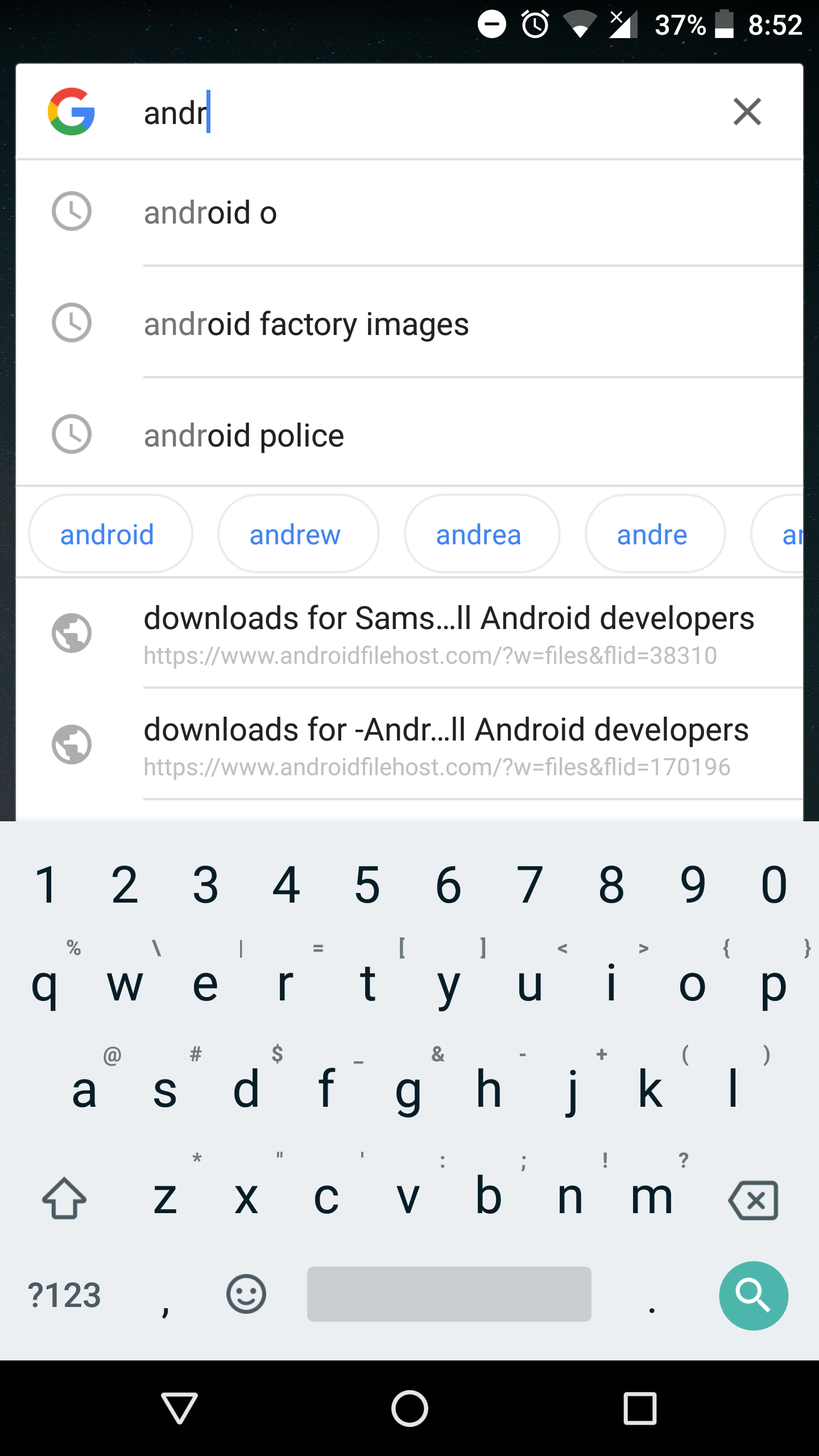Image resolution: width=819 pixels, height=1456 pixels.
Task: Tap the teal search button
Action: click(x=754, y=1296)
